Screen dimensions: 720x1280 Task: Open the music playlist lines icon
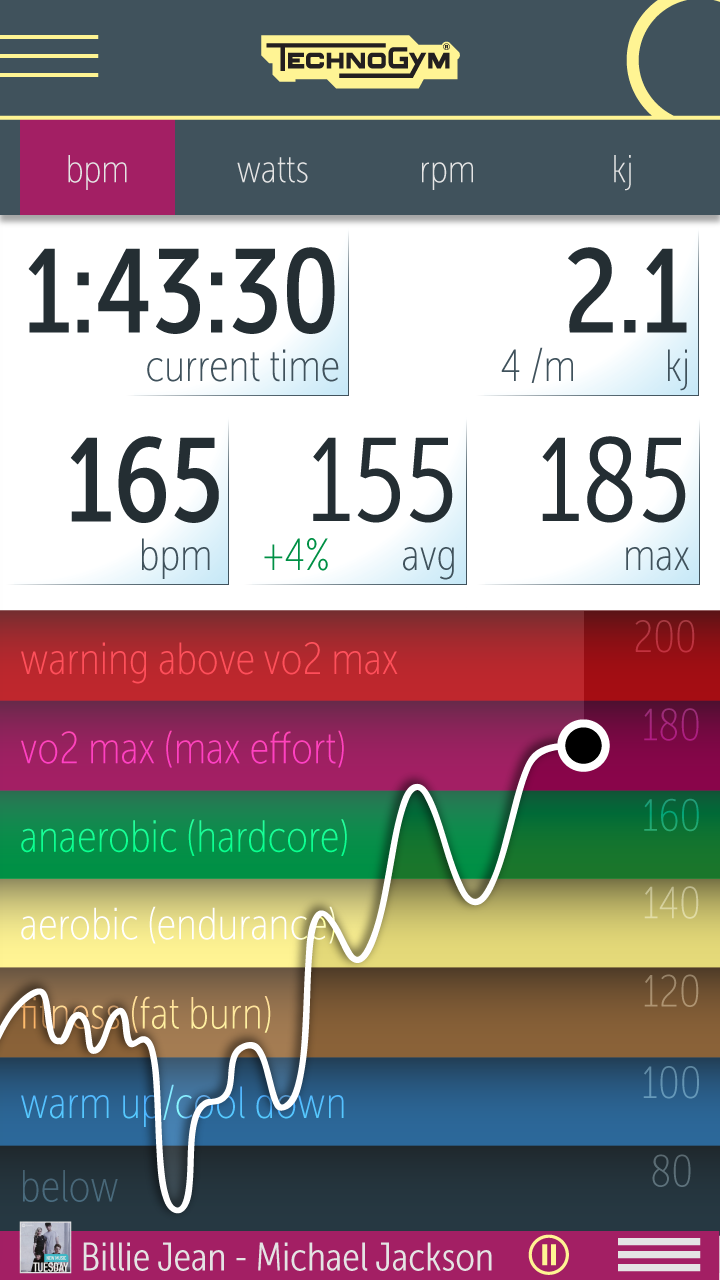[x=659, y=1255]
